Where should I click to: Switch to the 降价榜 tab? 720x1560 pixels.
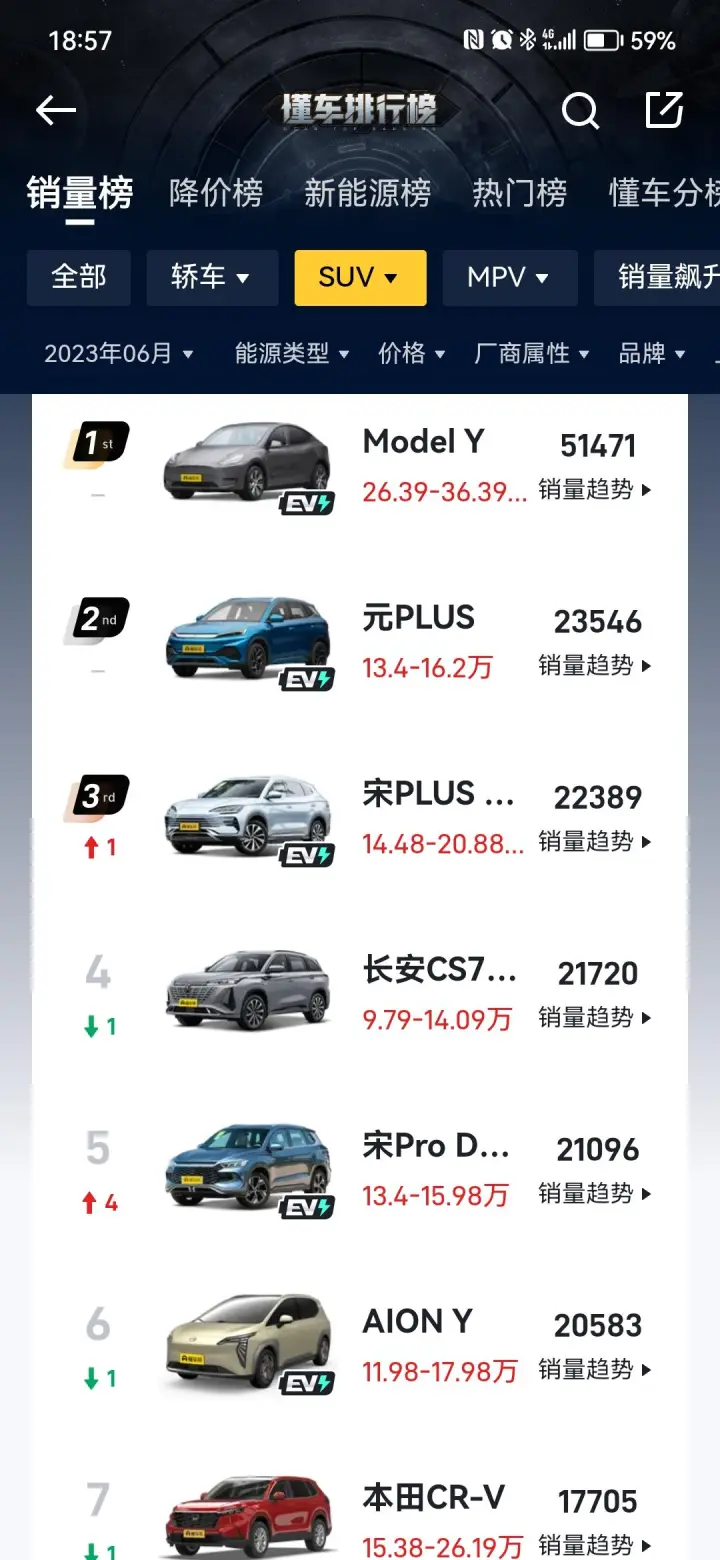pos(216,192)
